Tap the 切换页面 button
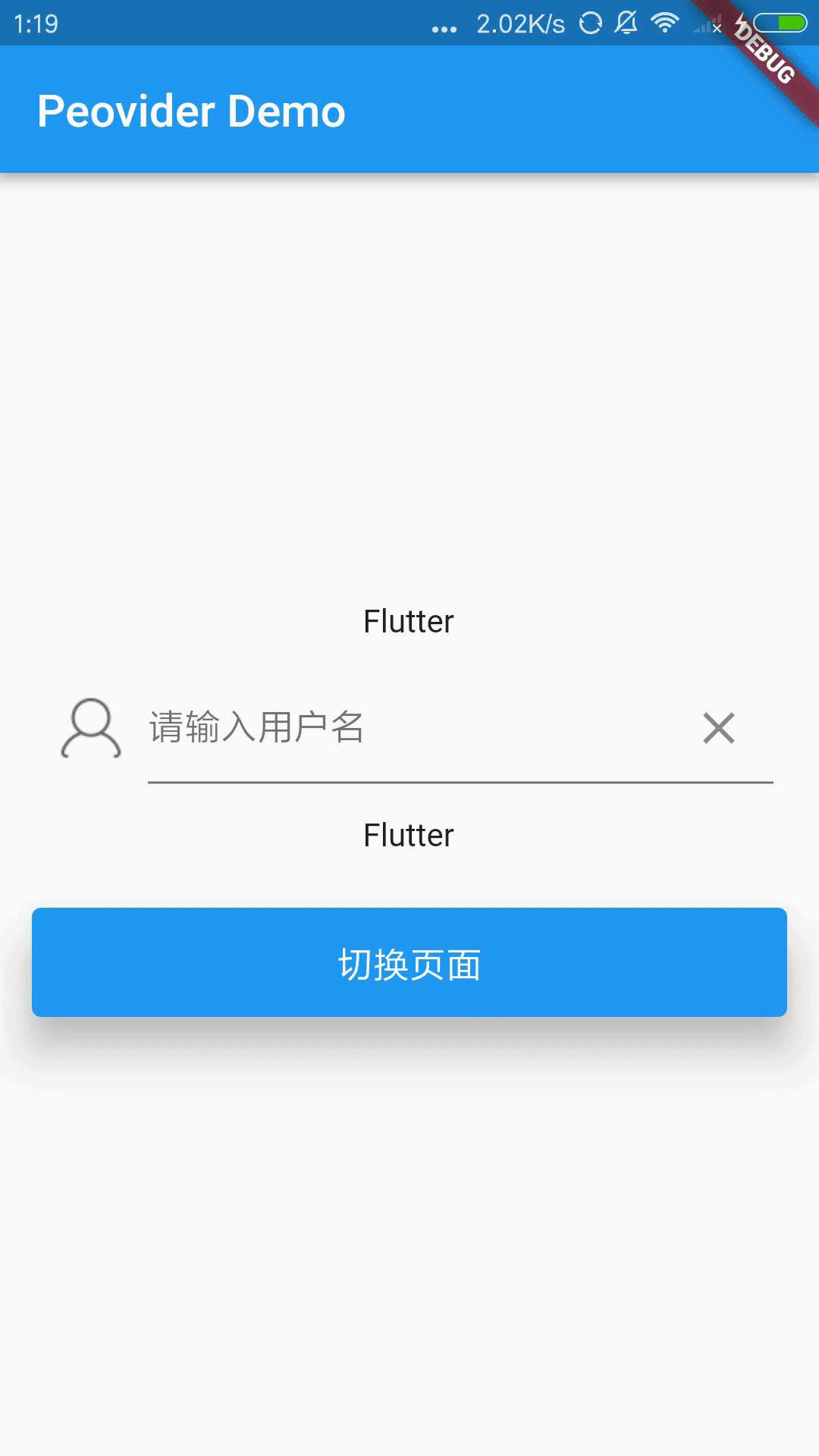The height and width of the screenshot is (1456, 819). [409, 962]
